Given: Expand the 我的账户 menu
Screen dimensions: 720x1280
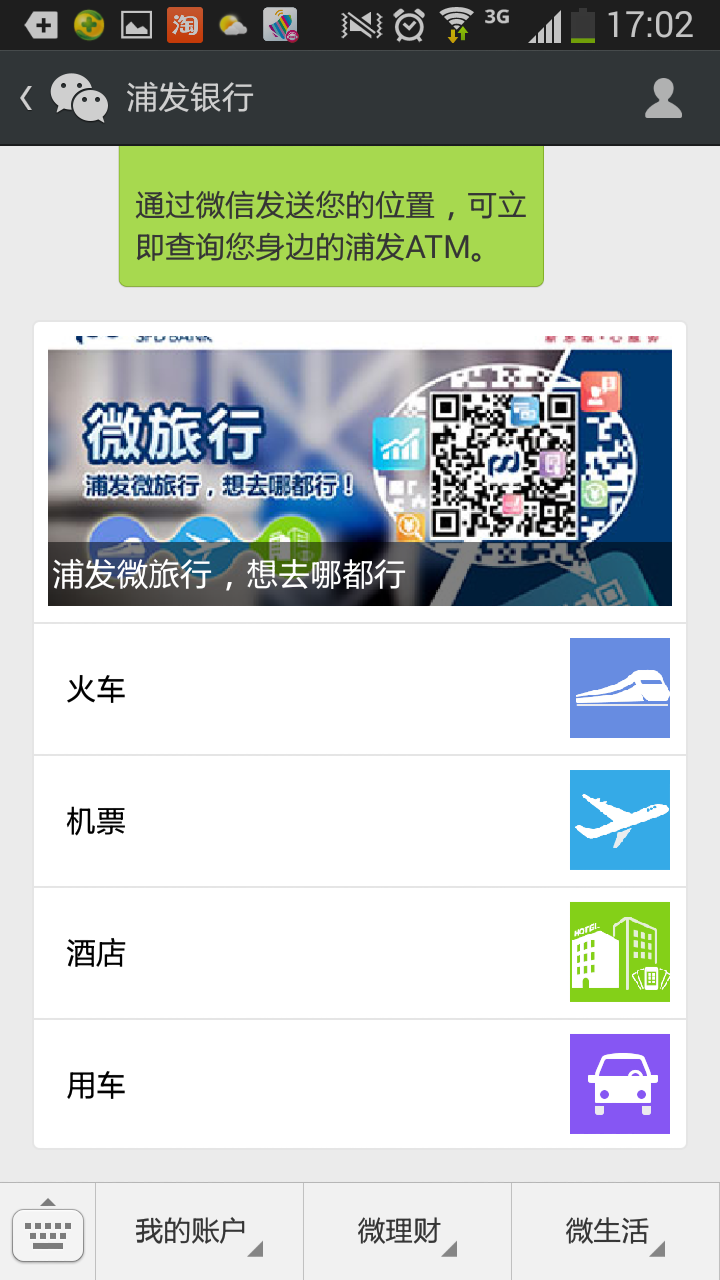Looking at the screenshot, I should pos(199,1231).
